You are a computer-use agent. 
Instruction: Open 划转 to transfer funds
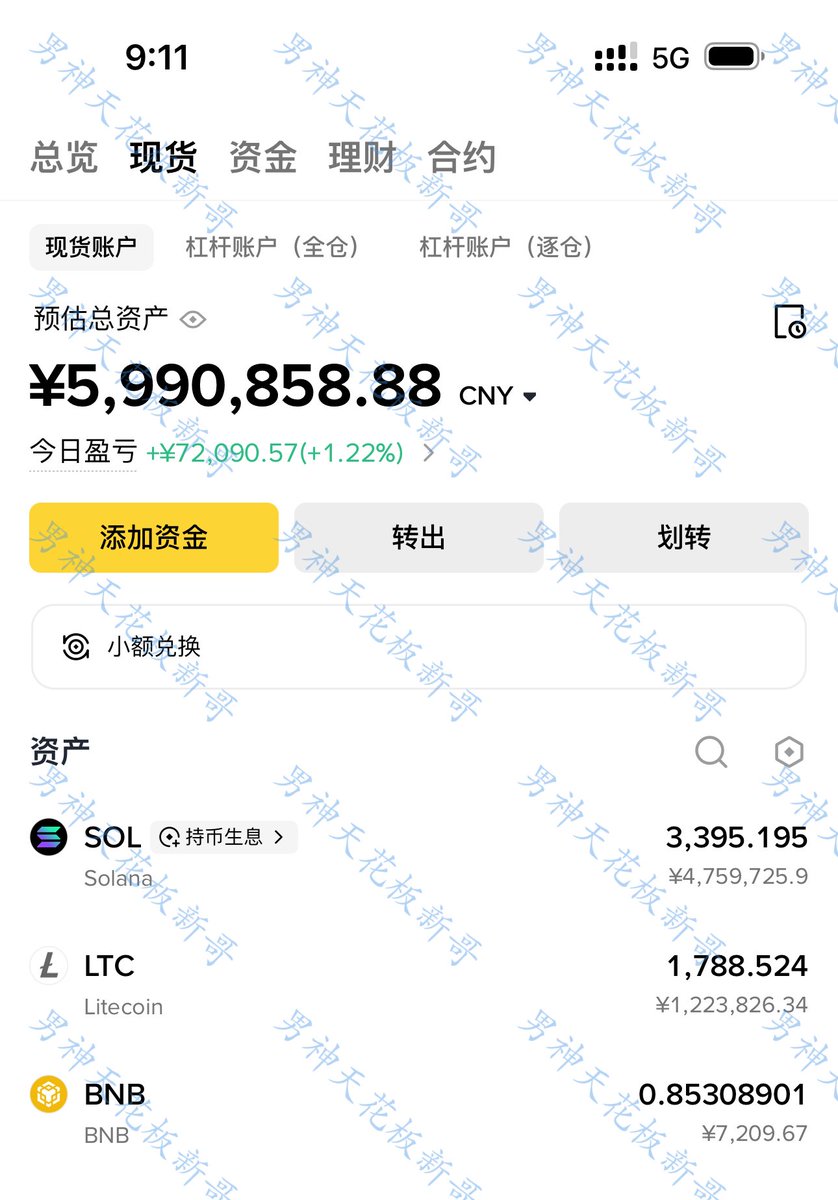684,538
